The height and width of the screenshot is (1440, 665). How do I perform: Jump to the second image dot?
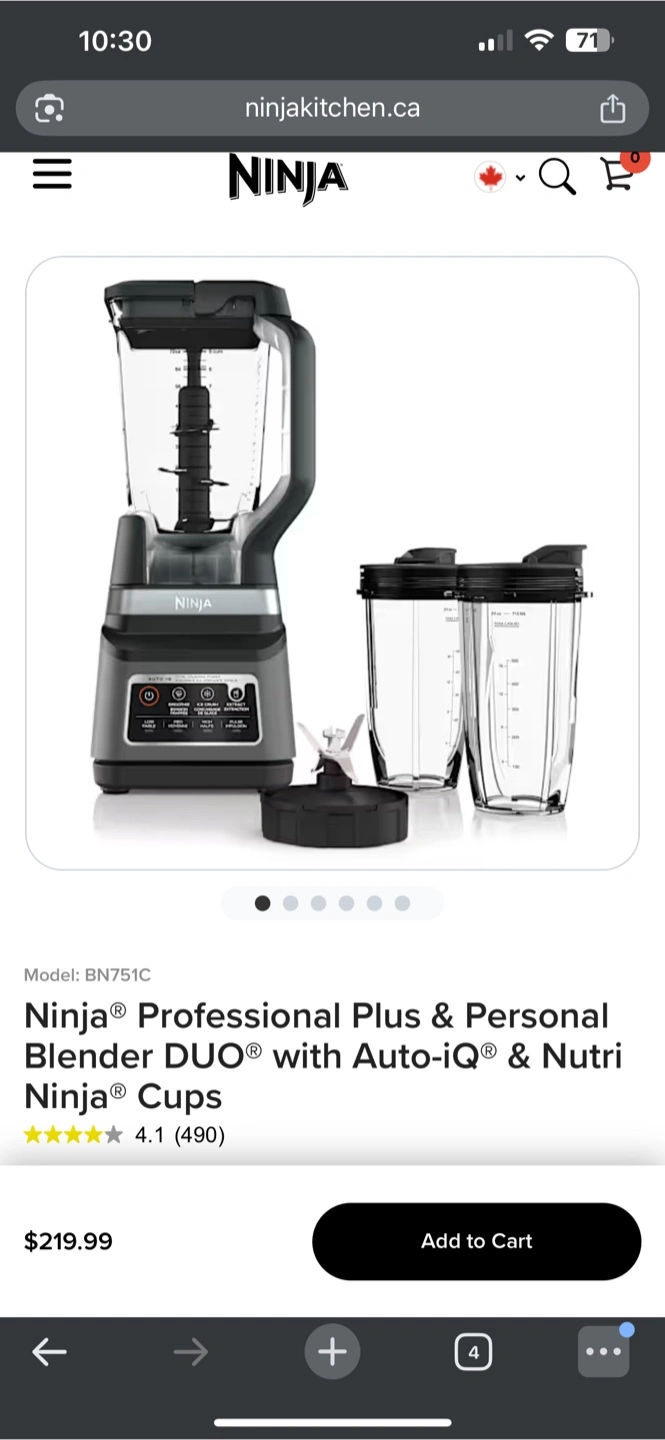point(291,903)
